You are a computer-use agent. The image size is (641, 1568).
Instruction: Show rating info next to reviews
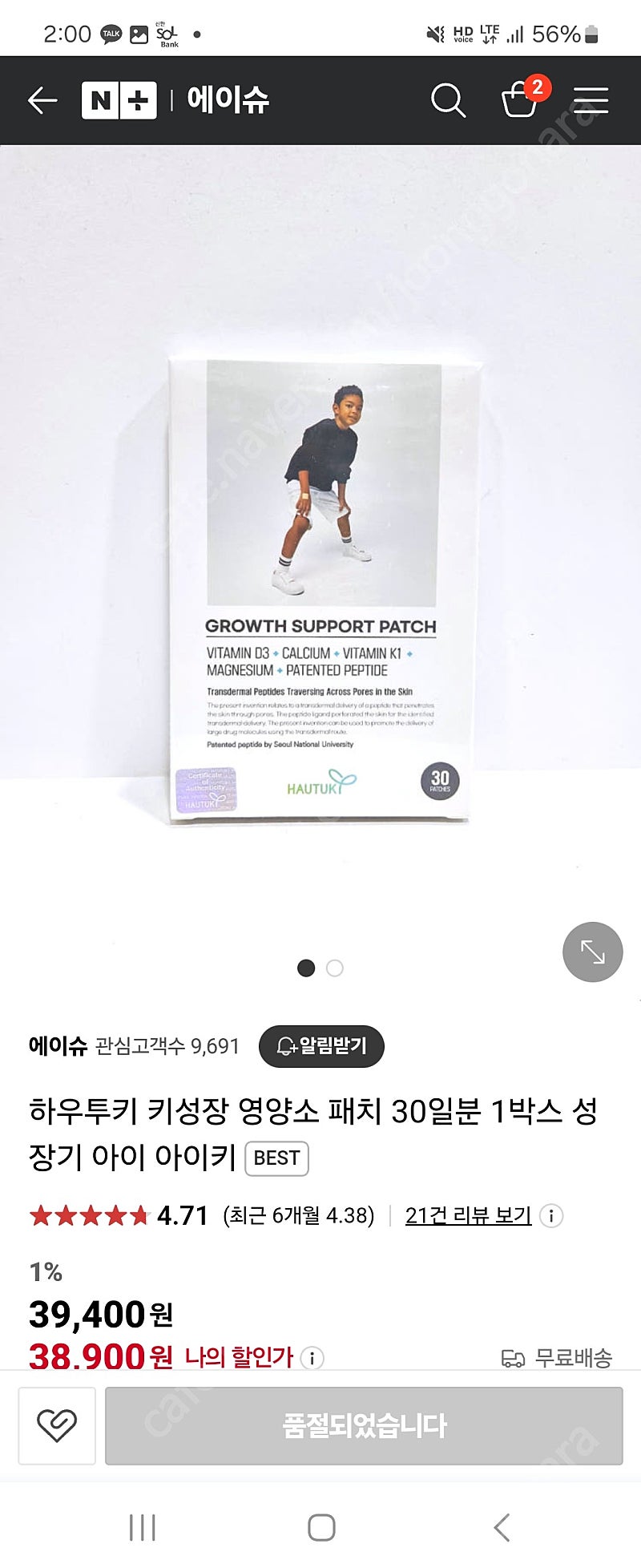[x=551, y=1215]
